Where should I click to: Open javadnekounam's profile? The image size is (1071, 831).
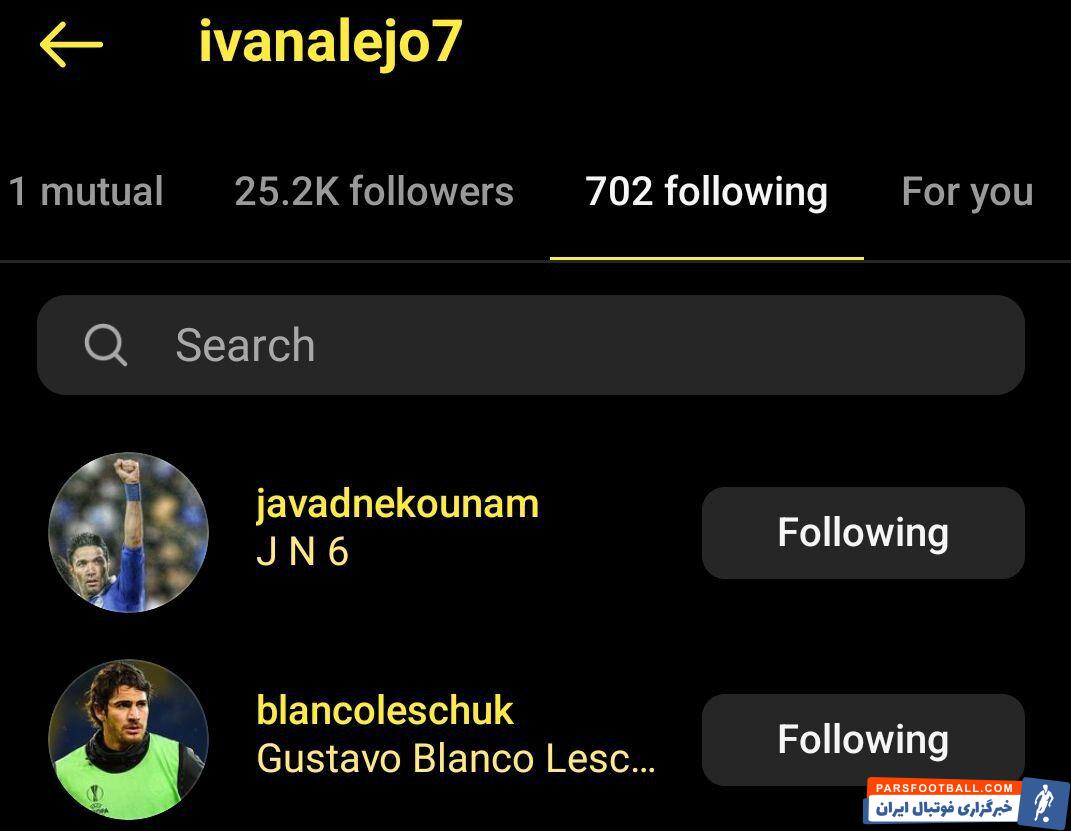point(397,503)
